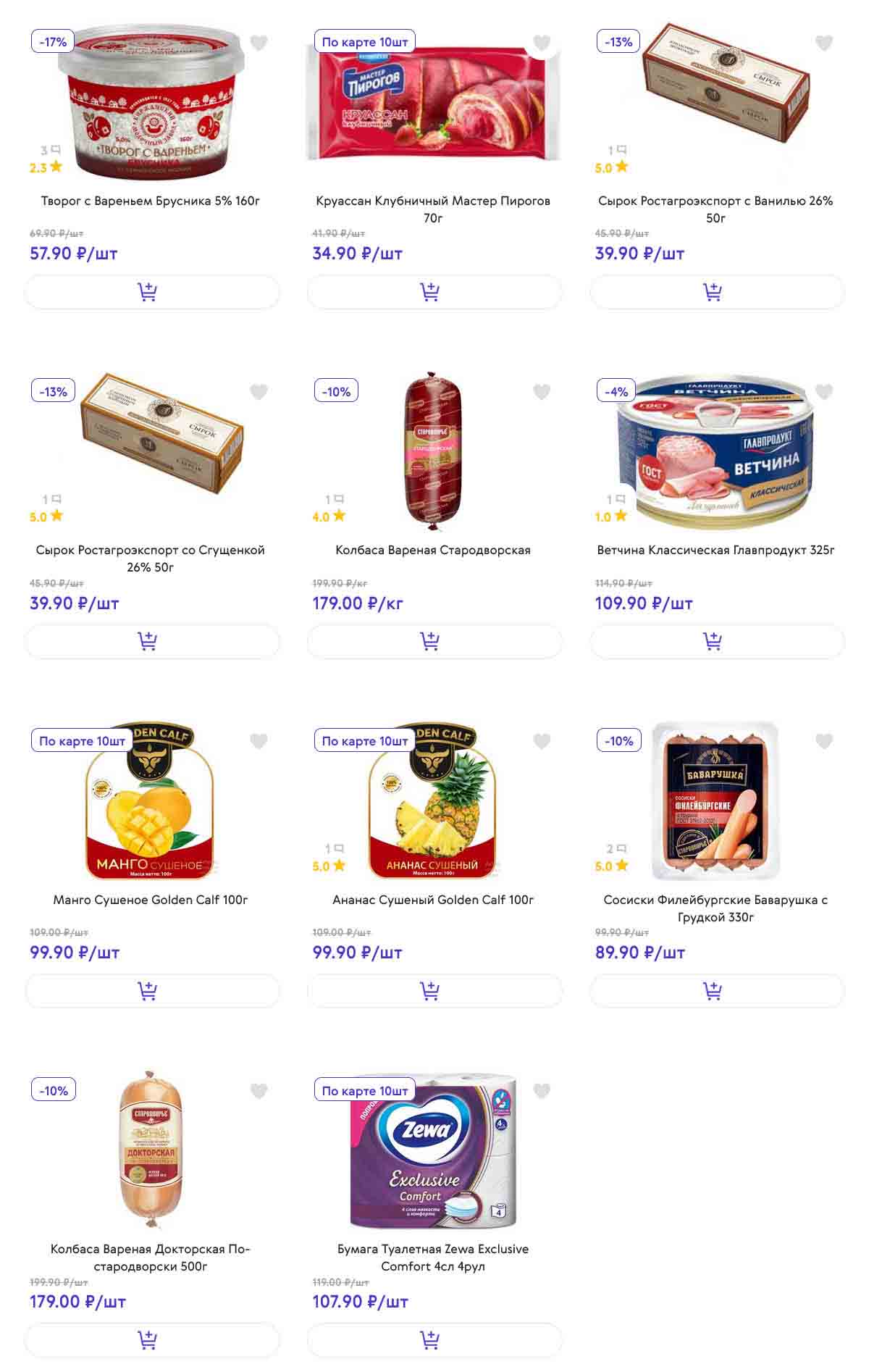The image size is (882, 1372).
Task: Mark Манго Сушеное Golden Calf as favorite
Action: 259,741
